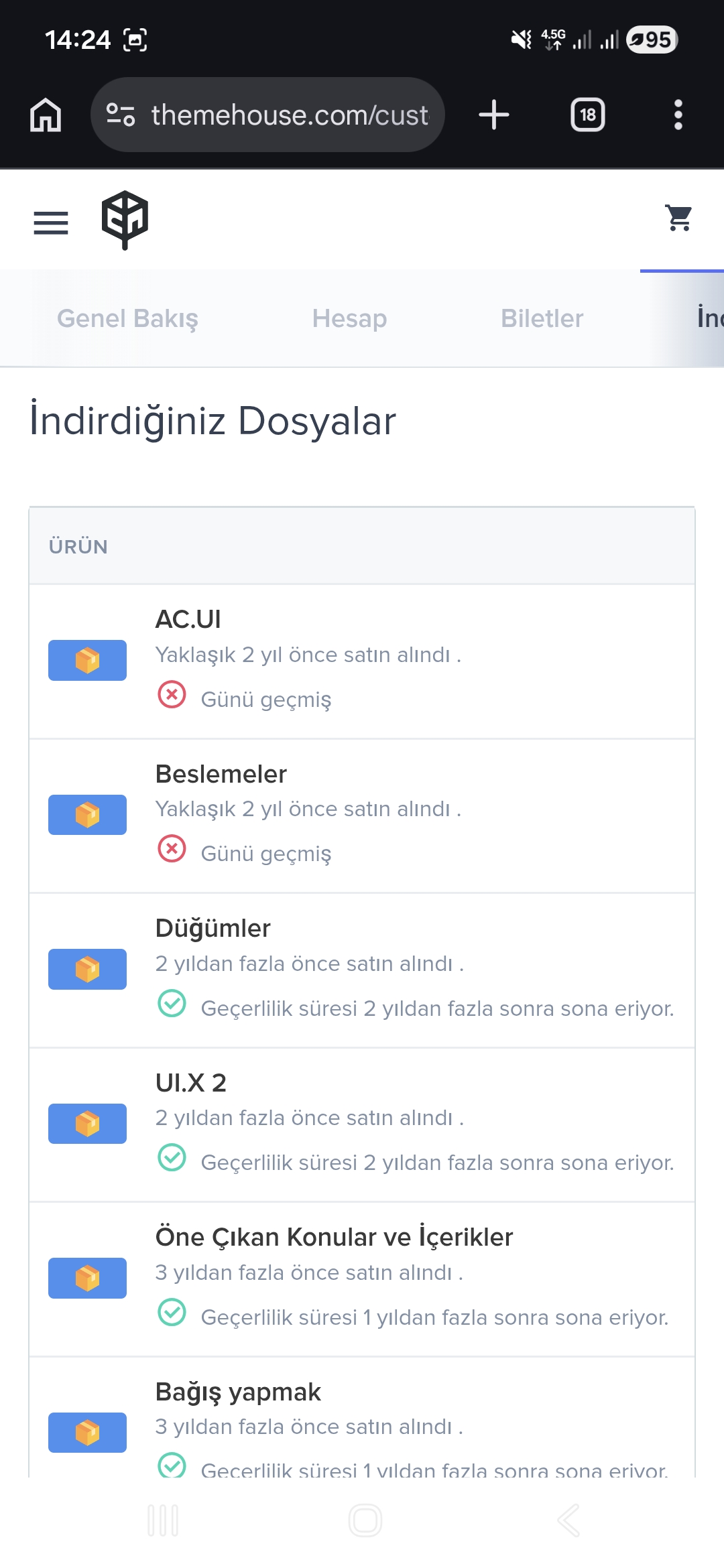Open the AC.UI product row
This screenshot has height=1568, width=724.
pos(362,661)
